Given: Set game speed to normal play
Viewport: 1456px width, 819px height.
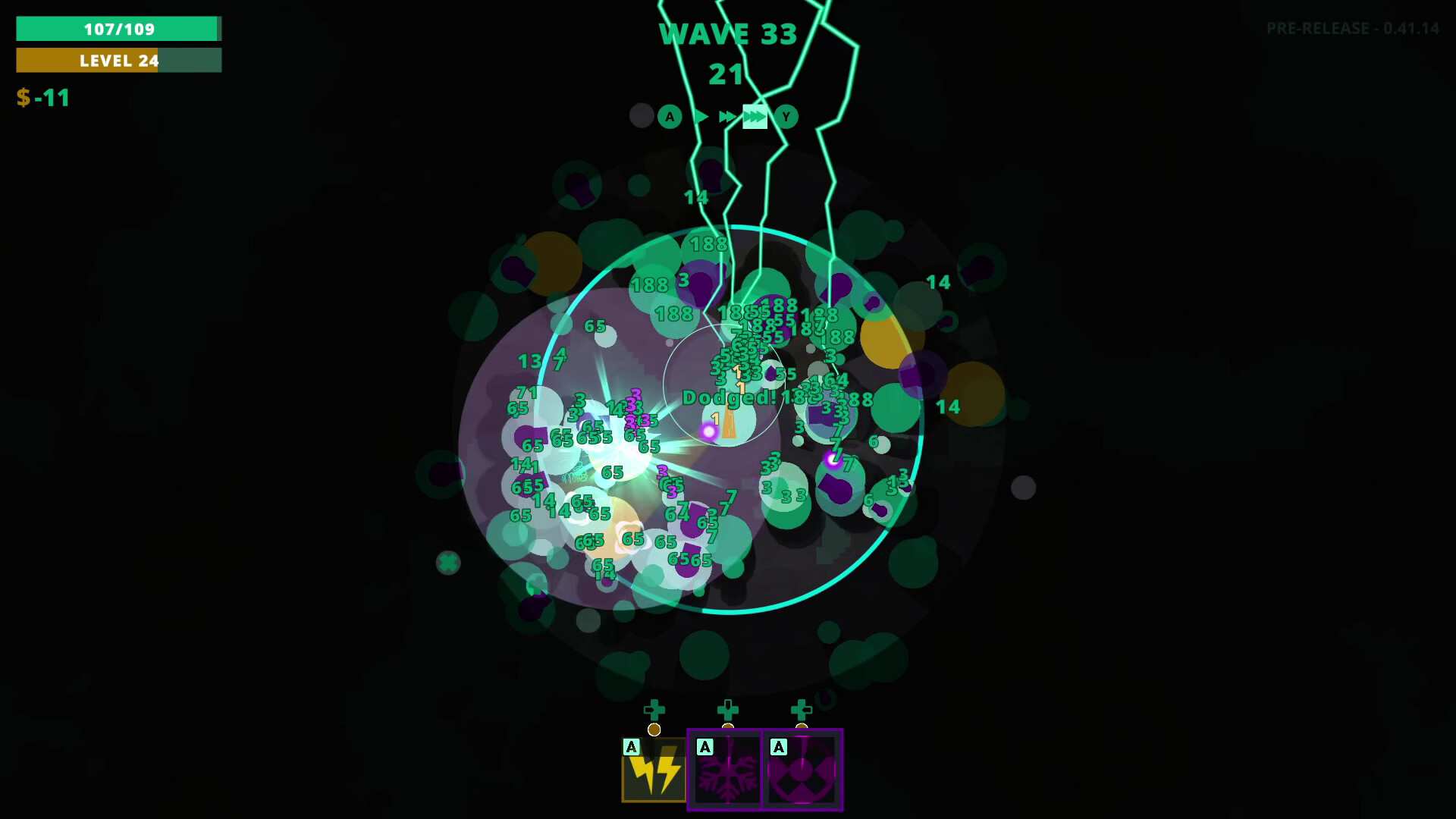Looking at the screenshot, I should [x=701, y=117].
